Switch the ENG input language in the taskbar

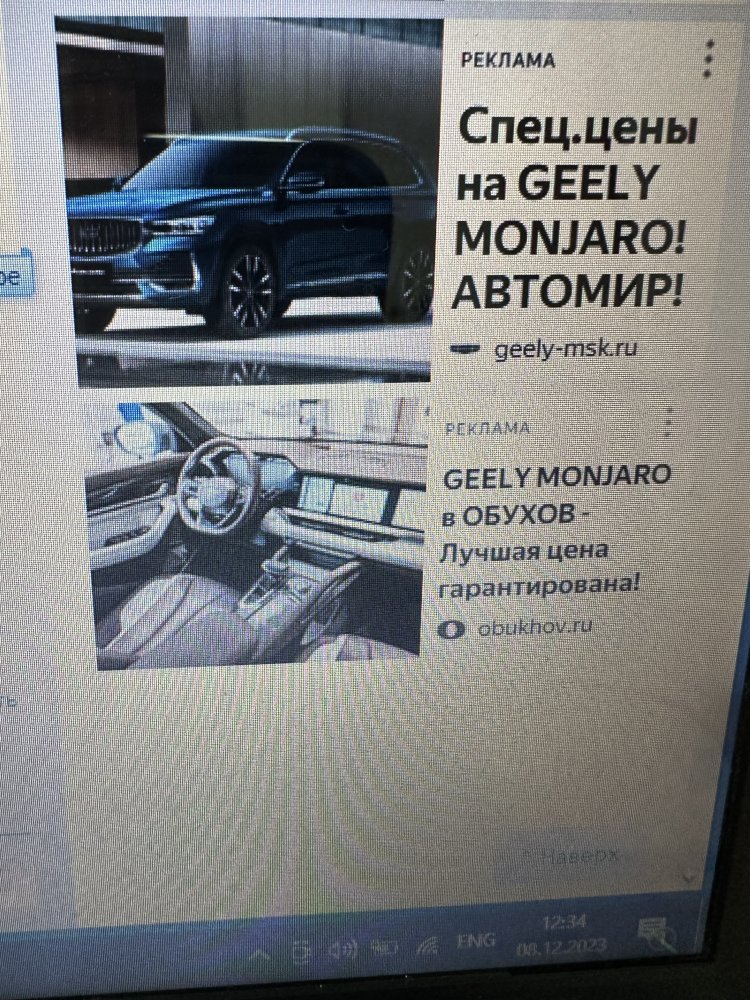point(474,941)
